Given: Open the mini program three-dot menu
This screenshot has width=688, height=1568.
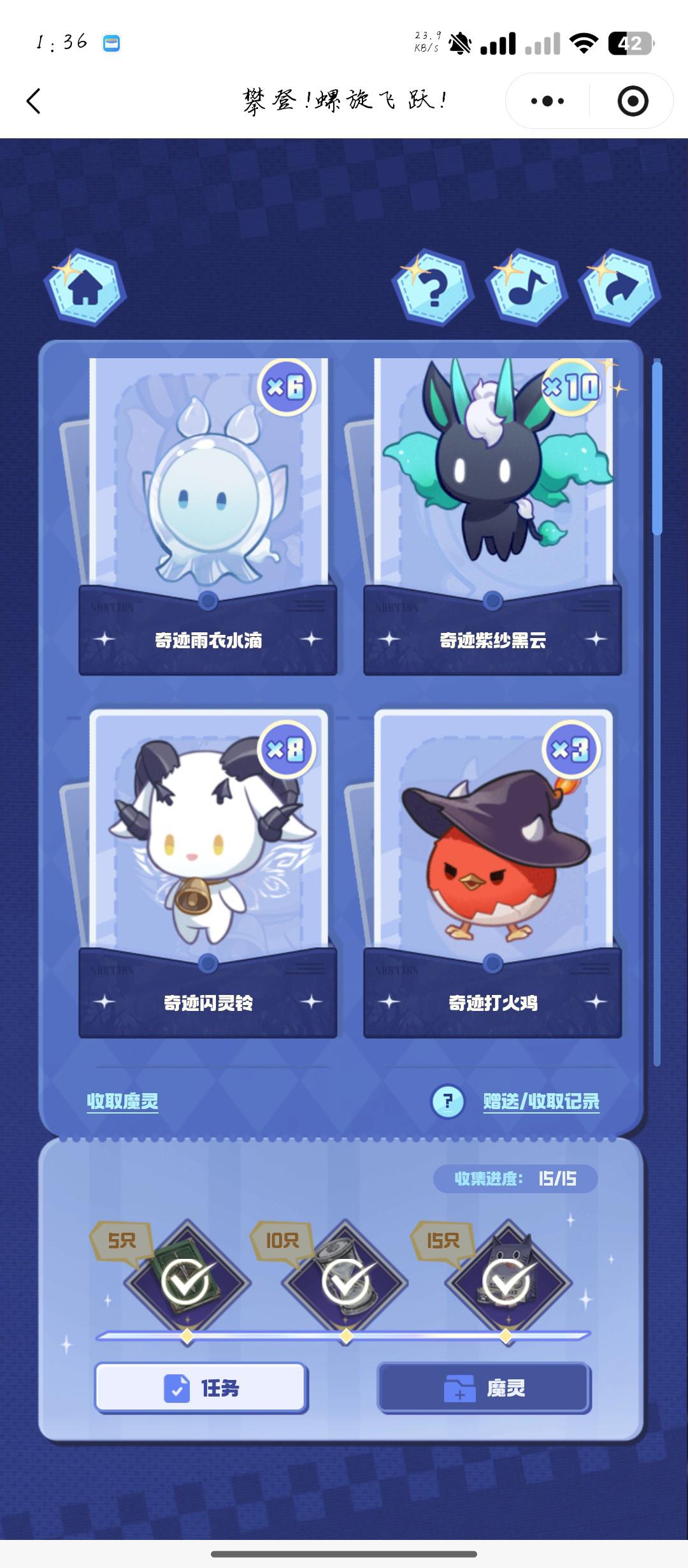Looking at the screenshot, I should point(547,101).
